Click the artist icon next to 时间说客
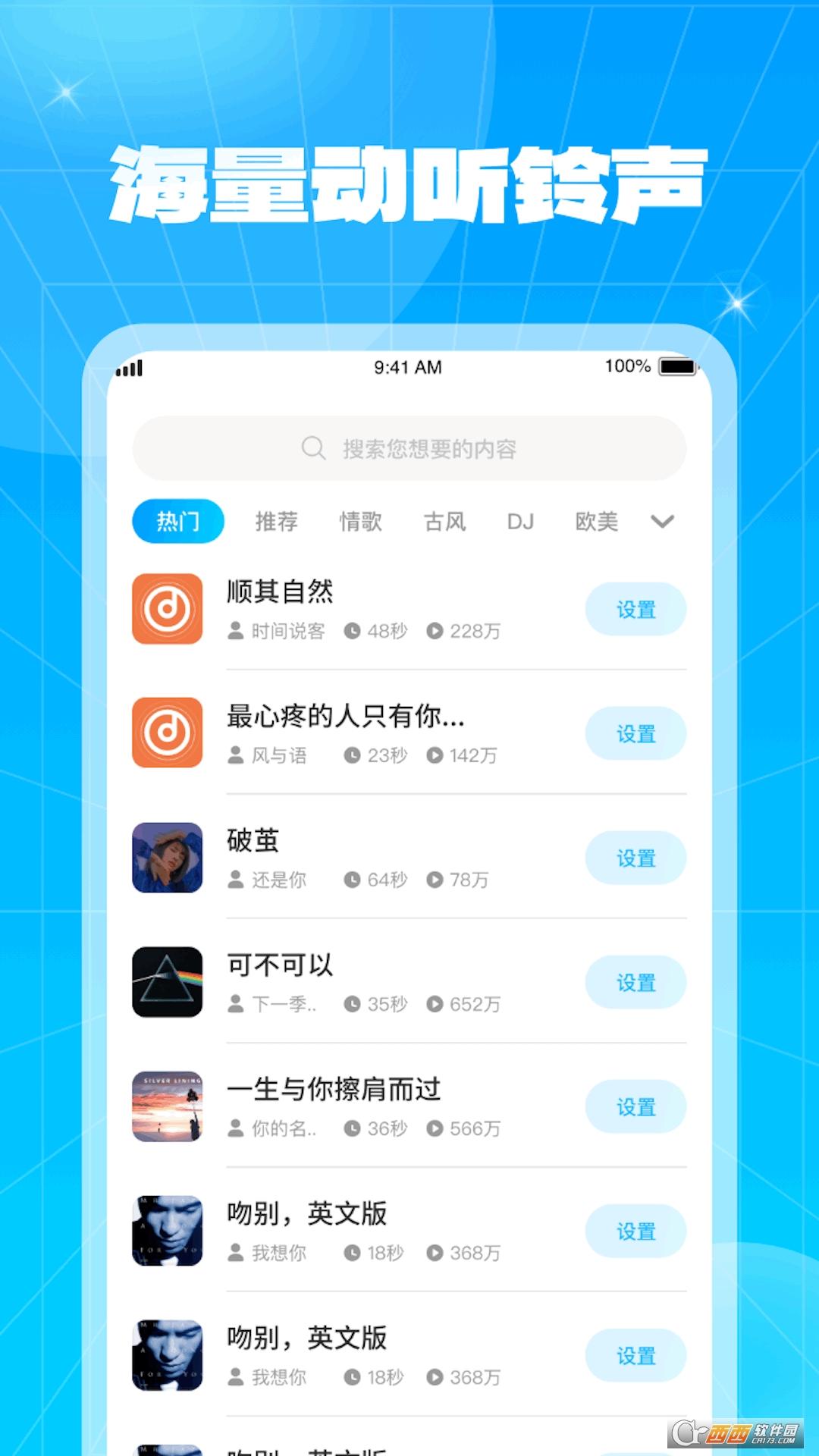The width and height of the screenshot is (819, 1456). pyautogui.click(x=235, y=631)
